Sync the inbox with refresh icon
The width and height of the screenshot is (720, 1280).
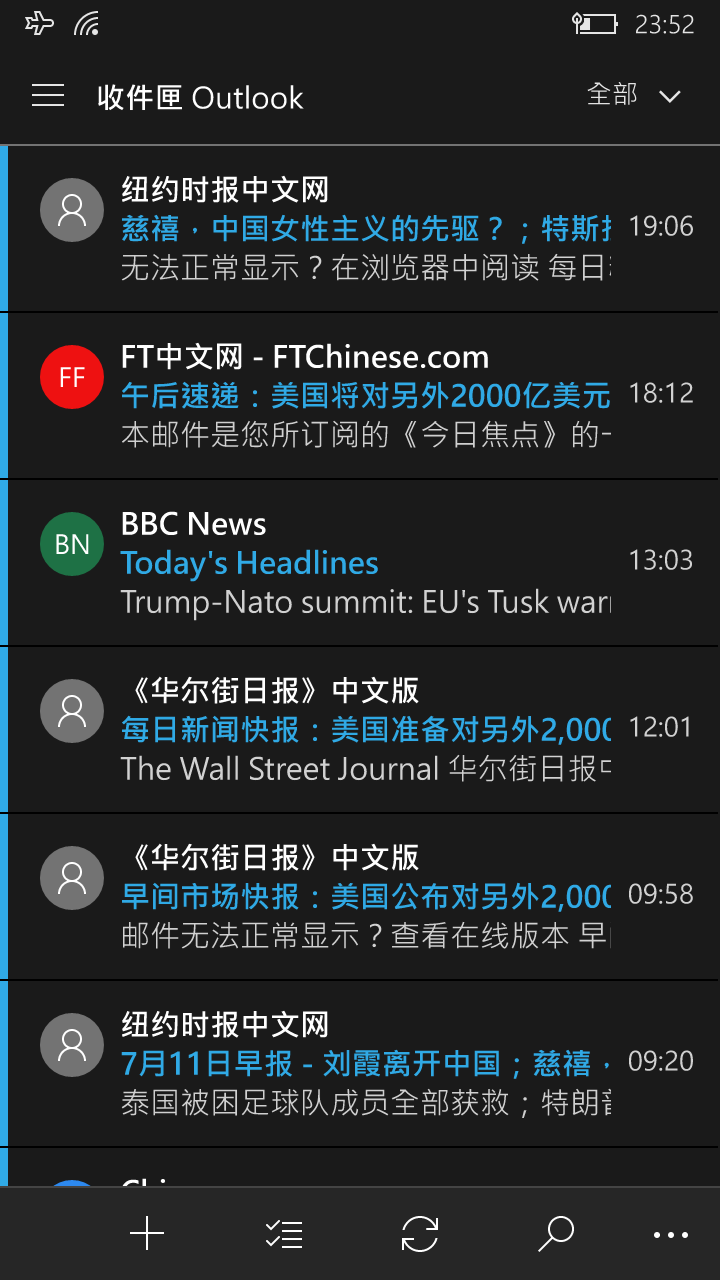pyautogui.click(x=420, y=1234)
